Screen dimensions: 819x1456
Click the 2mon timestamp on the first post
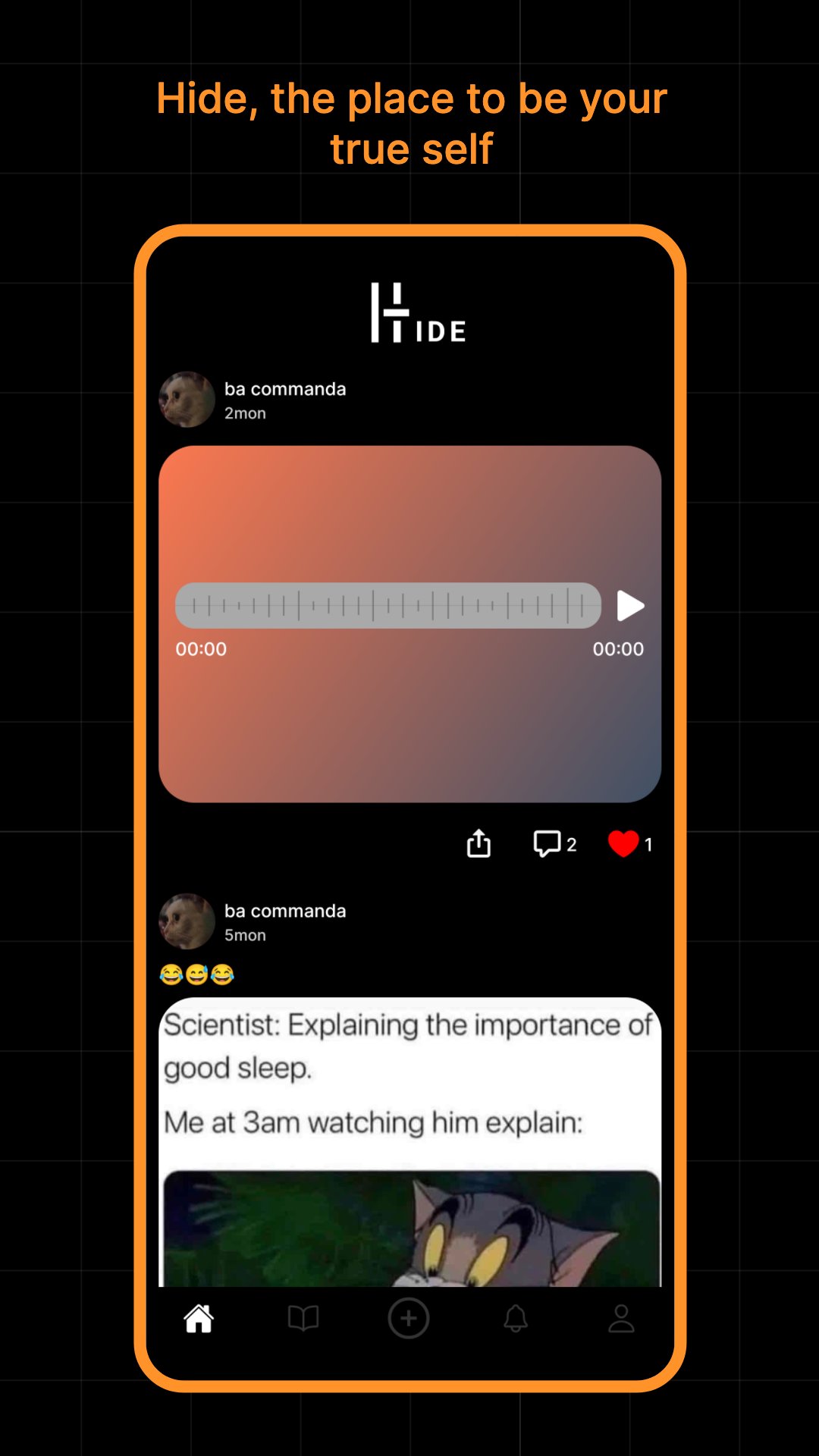click(244, 413)
